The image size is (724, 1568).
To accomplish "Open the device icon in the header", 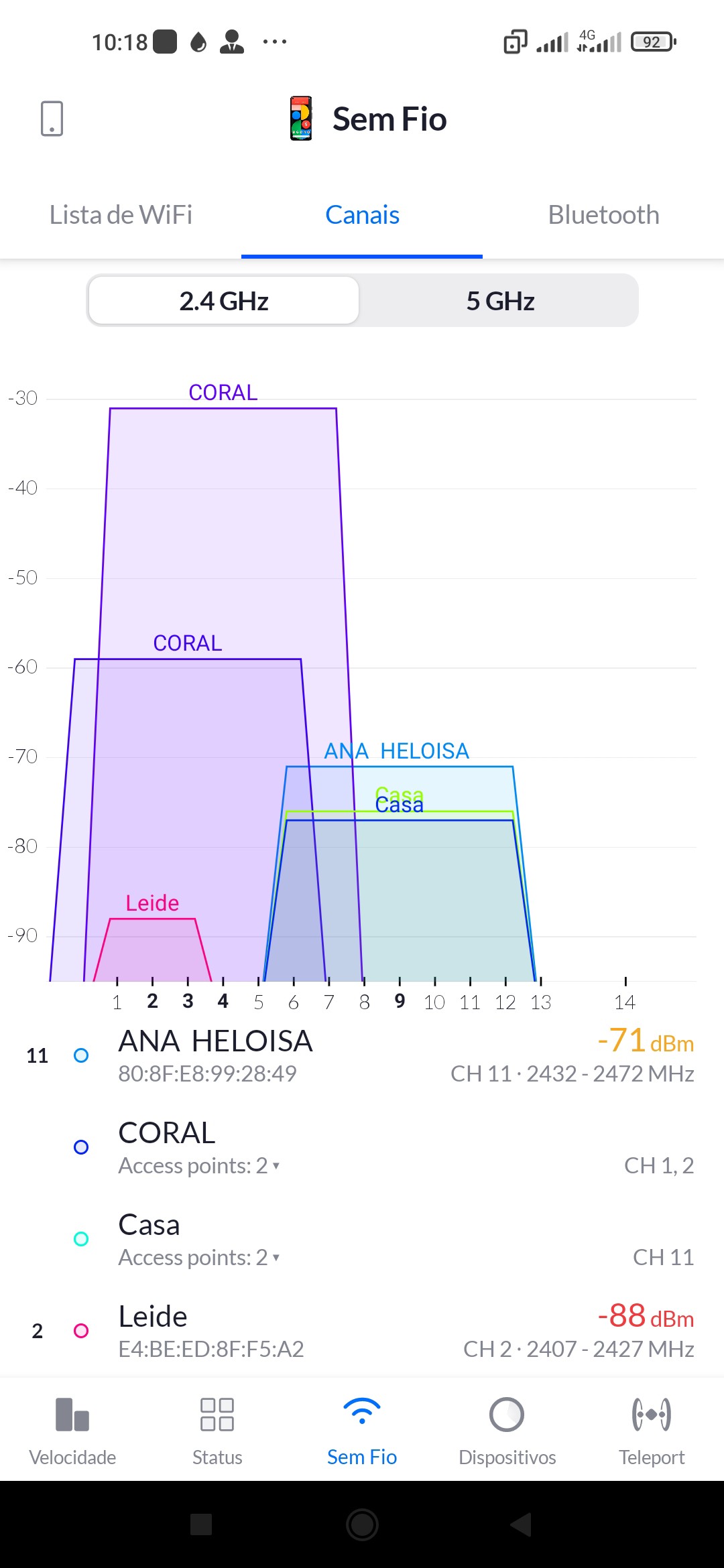I will [52, 119].
